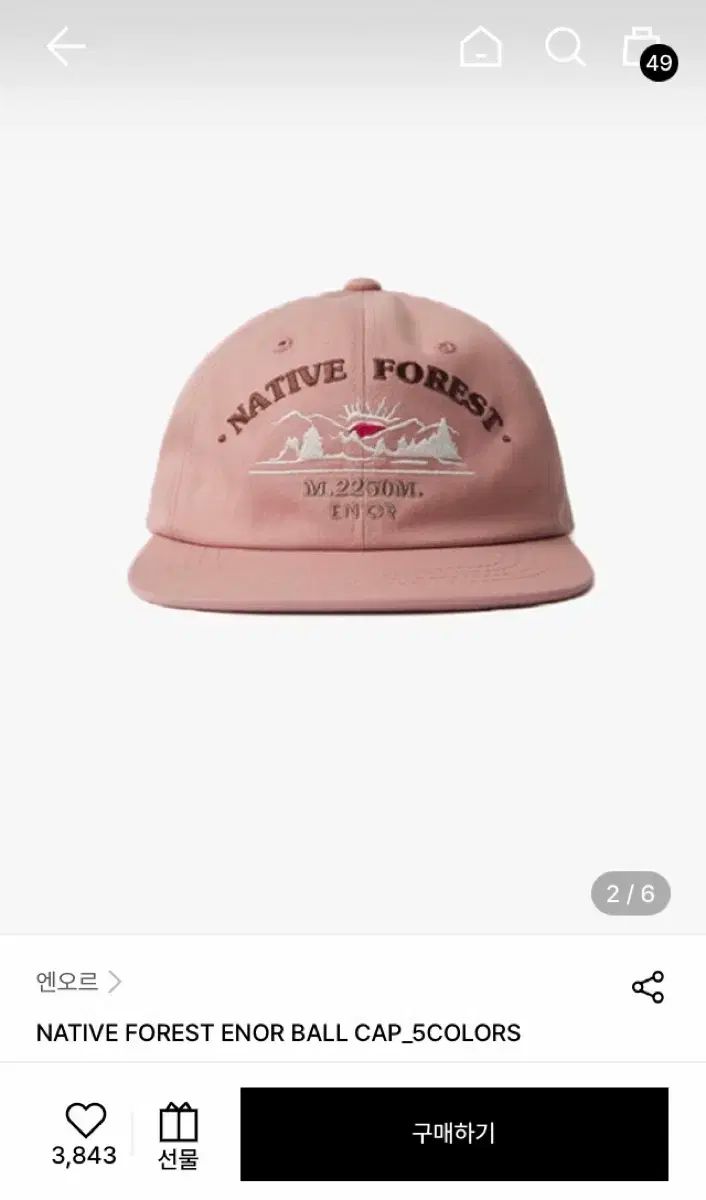Tap the 선물 gift button
This screenshot has width=706, height=1200.
click(179, 1135)
